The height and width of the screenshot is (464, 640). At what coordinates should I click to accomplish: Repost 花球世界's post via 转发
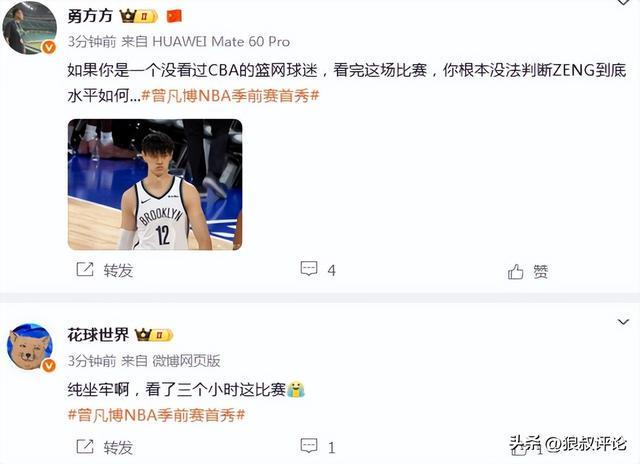tap(105, 447)
